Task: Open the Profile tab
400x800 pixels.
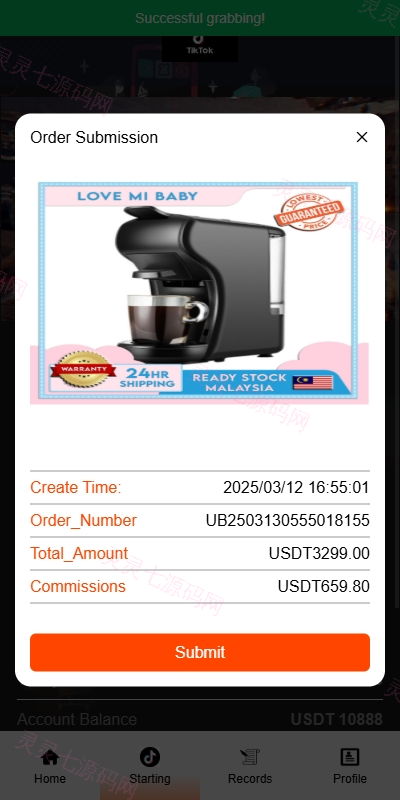Action: point(350,765)
